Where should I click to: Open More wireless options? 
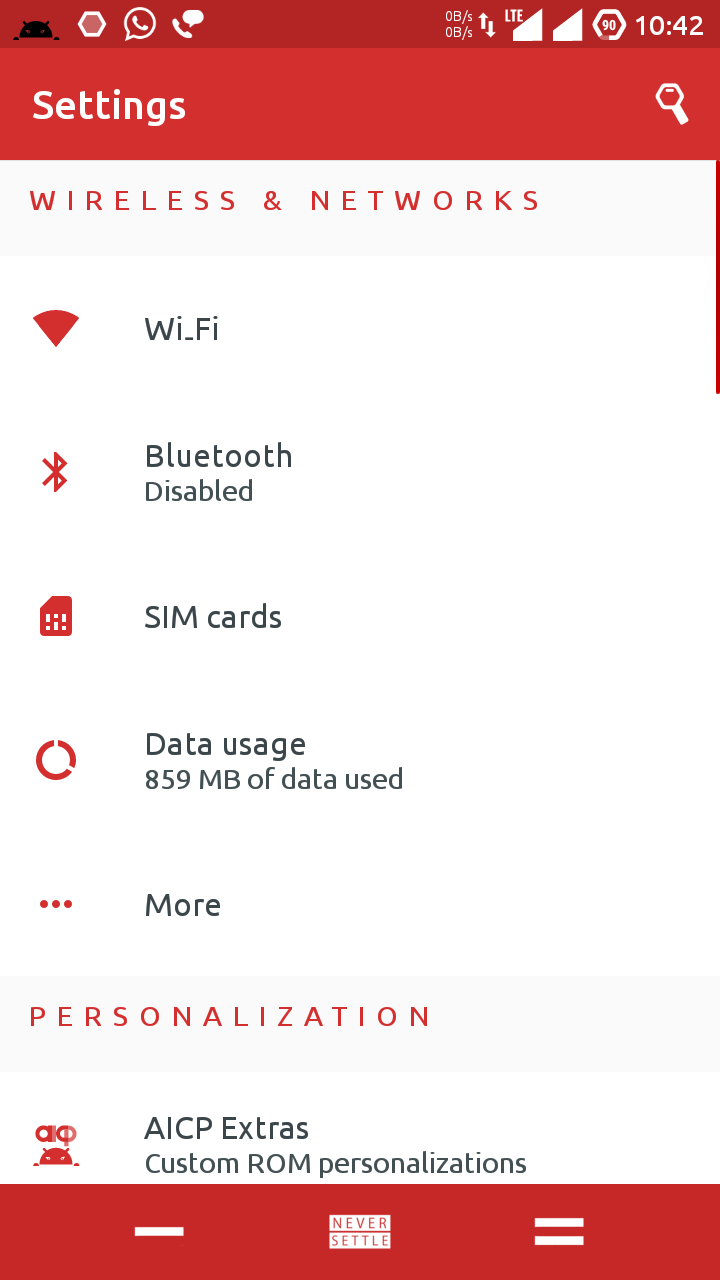tap(360, 904)
